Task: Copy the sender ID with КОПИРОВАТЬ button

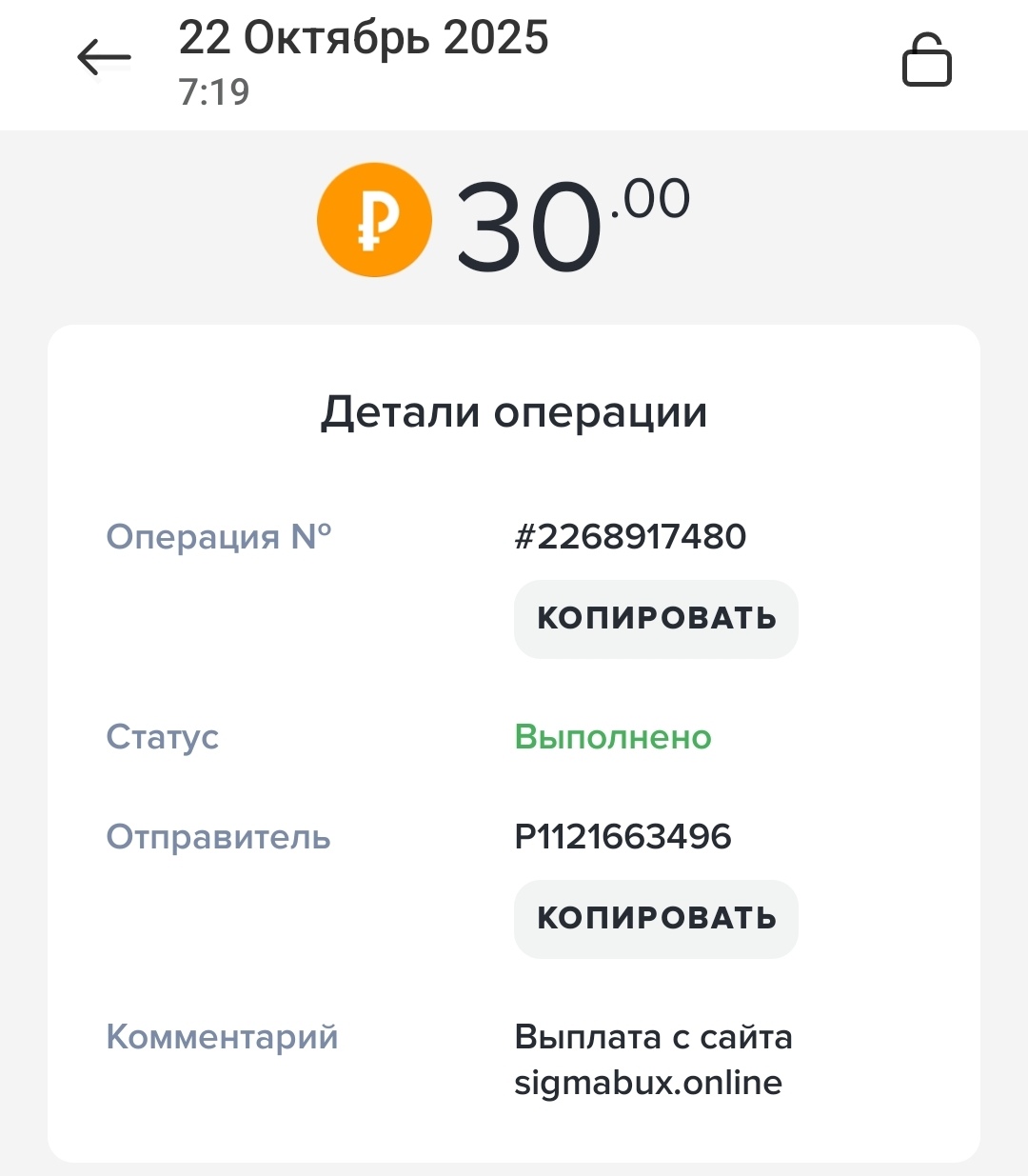Action: click(656, 919)
